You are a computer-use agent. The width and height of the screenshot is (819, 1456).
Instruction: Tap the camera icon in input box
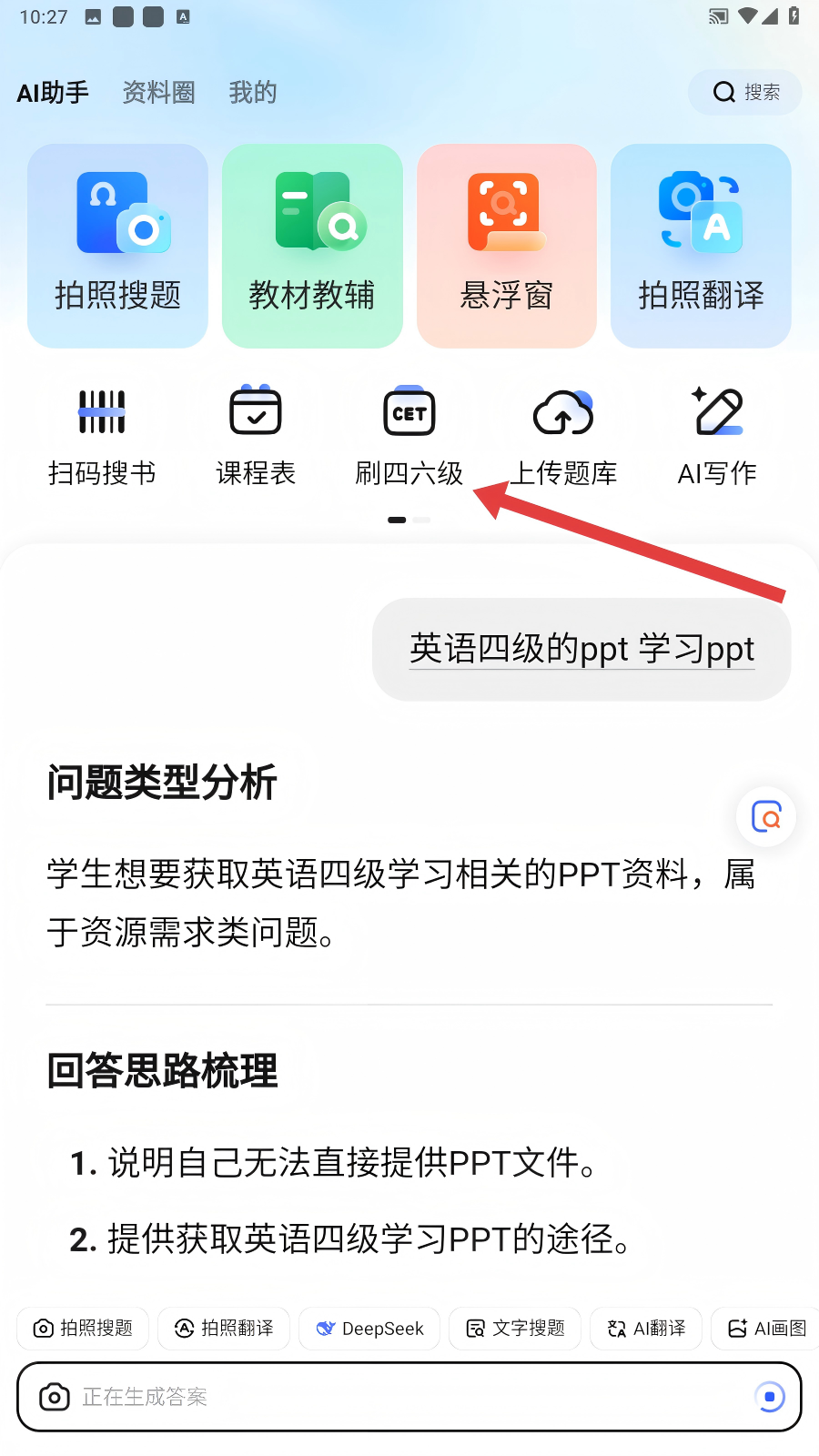(55, 1396)
